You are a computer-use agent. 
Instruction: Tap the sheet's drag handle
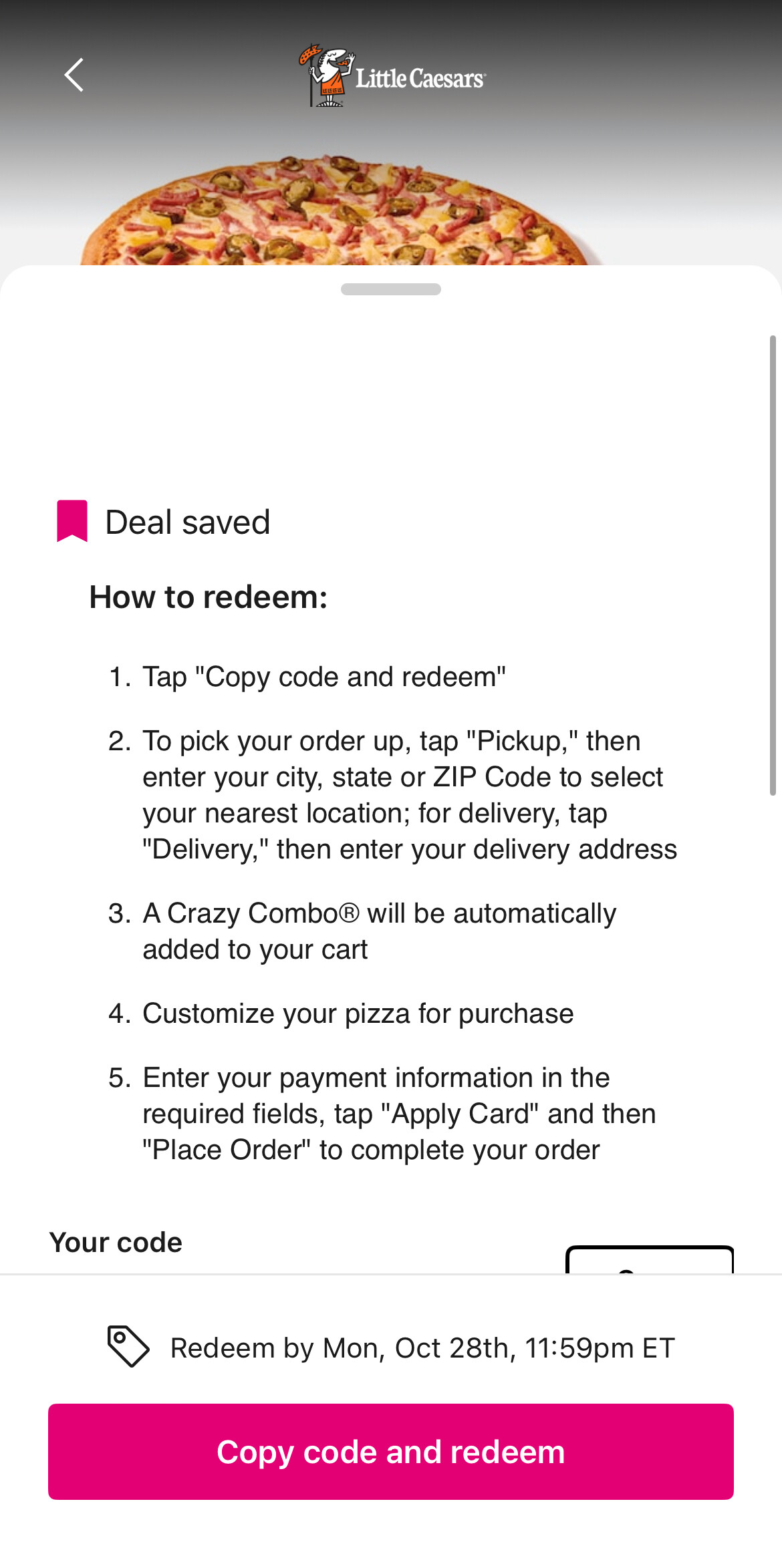tap(391, 289)
